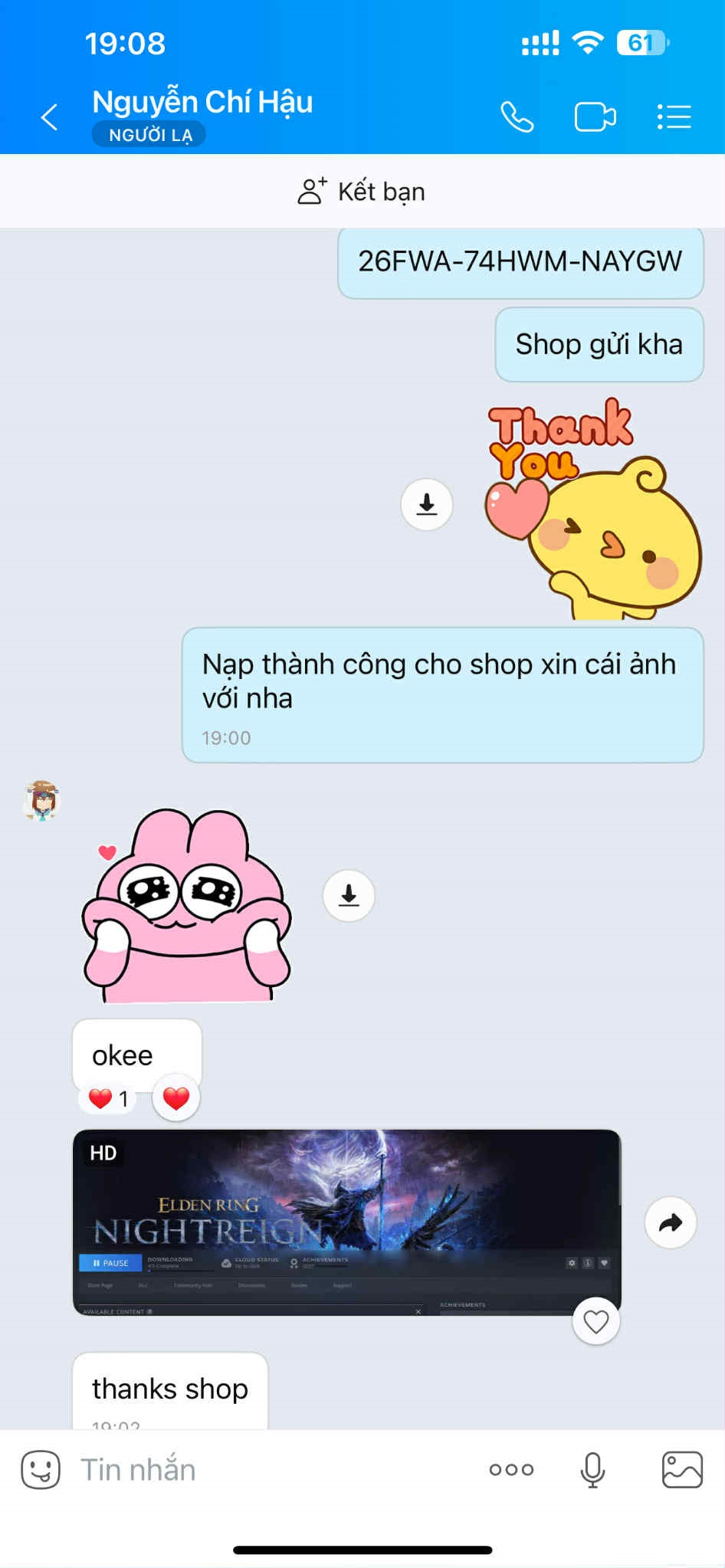Open the photo gallery picker
The height and width of the screenshot is (1568, 725).
(x=682, y=1470)
